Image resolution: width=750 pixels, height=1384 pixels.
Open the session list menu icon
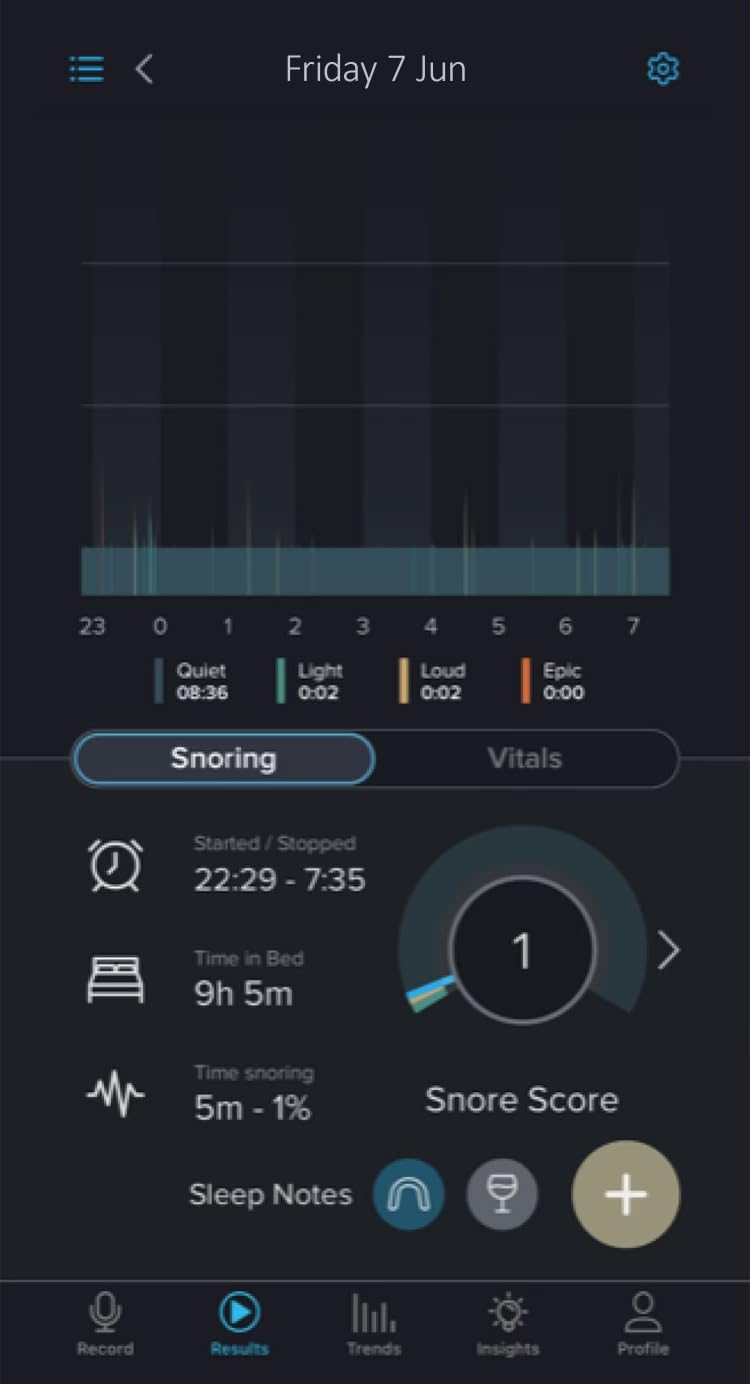(86, 69)
